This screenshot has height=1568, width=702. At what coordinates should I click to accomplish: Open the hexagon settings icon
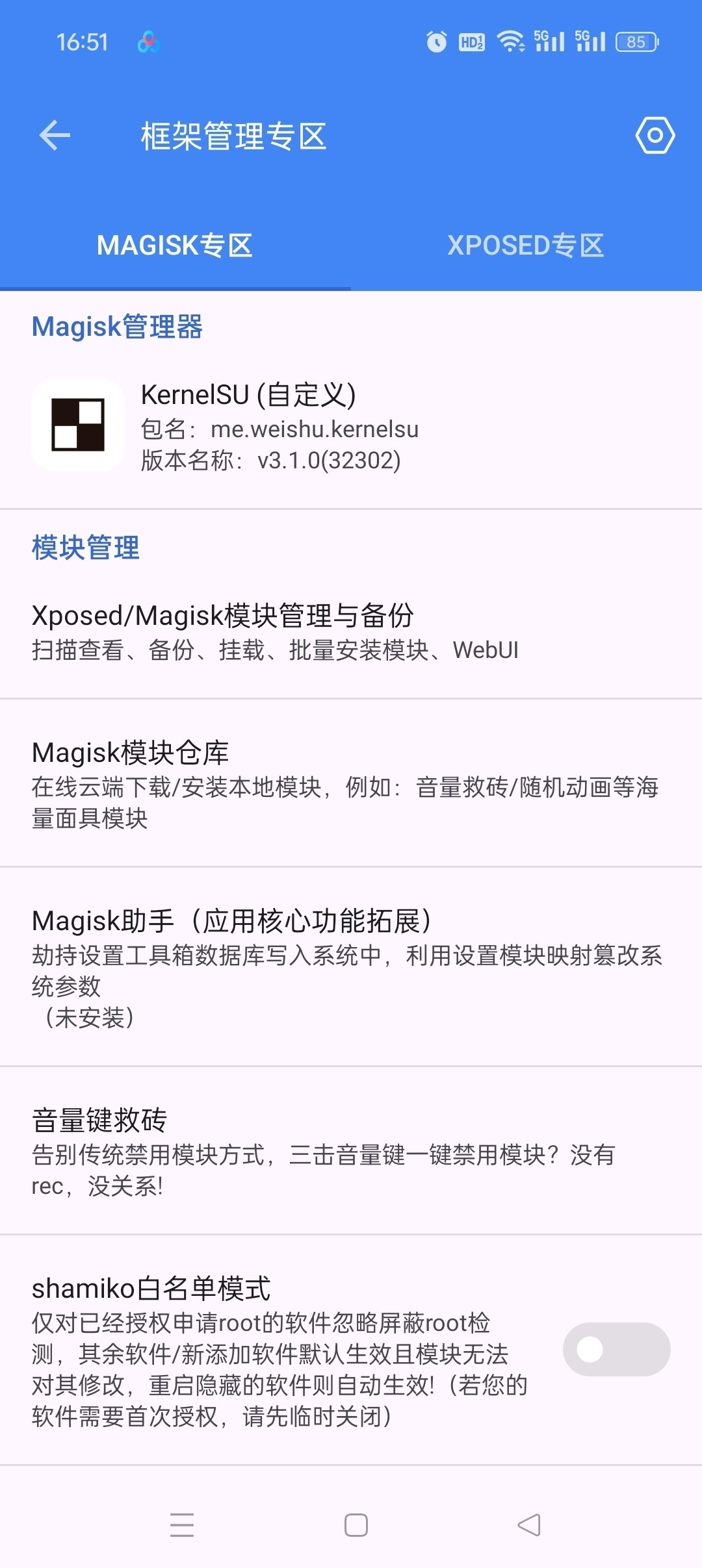[655, 135]
